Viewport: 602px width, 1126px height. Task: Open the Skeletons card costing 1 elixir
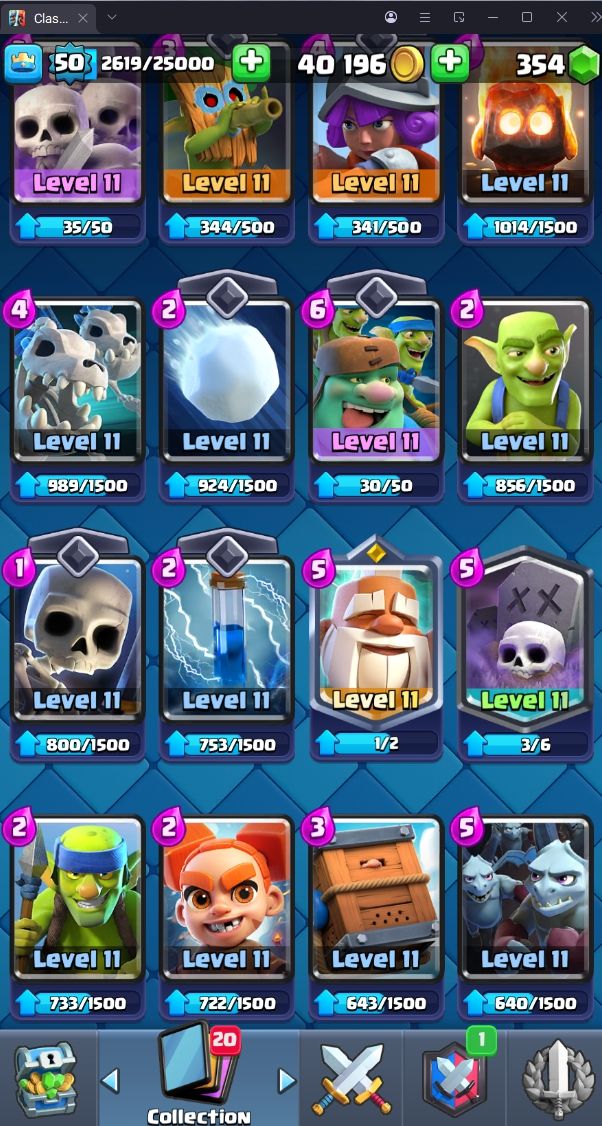pyautogui.click(x=78, y=639)
